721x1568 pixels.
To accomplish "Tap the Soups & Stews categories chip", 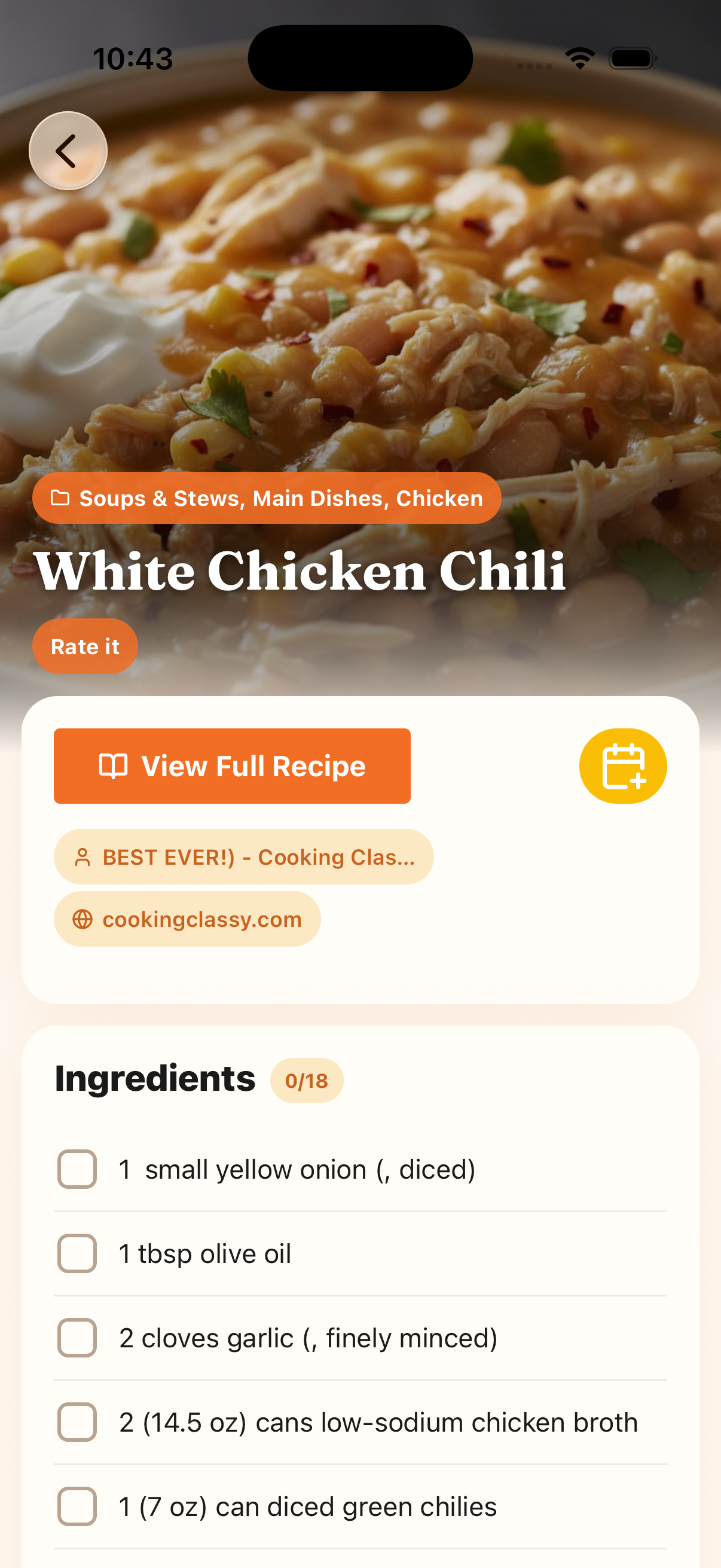I will click(267, 498).
